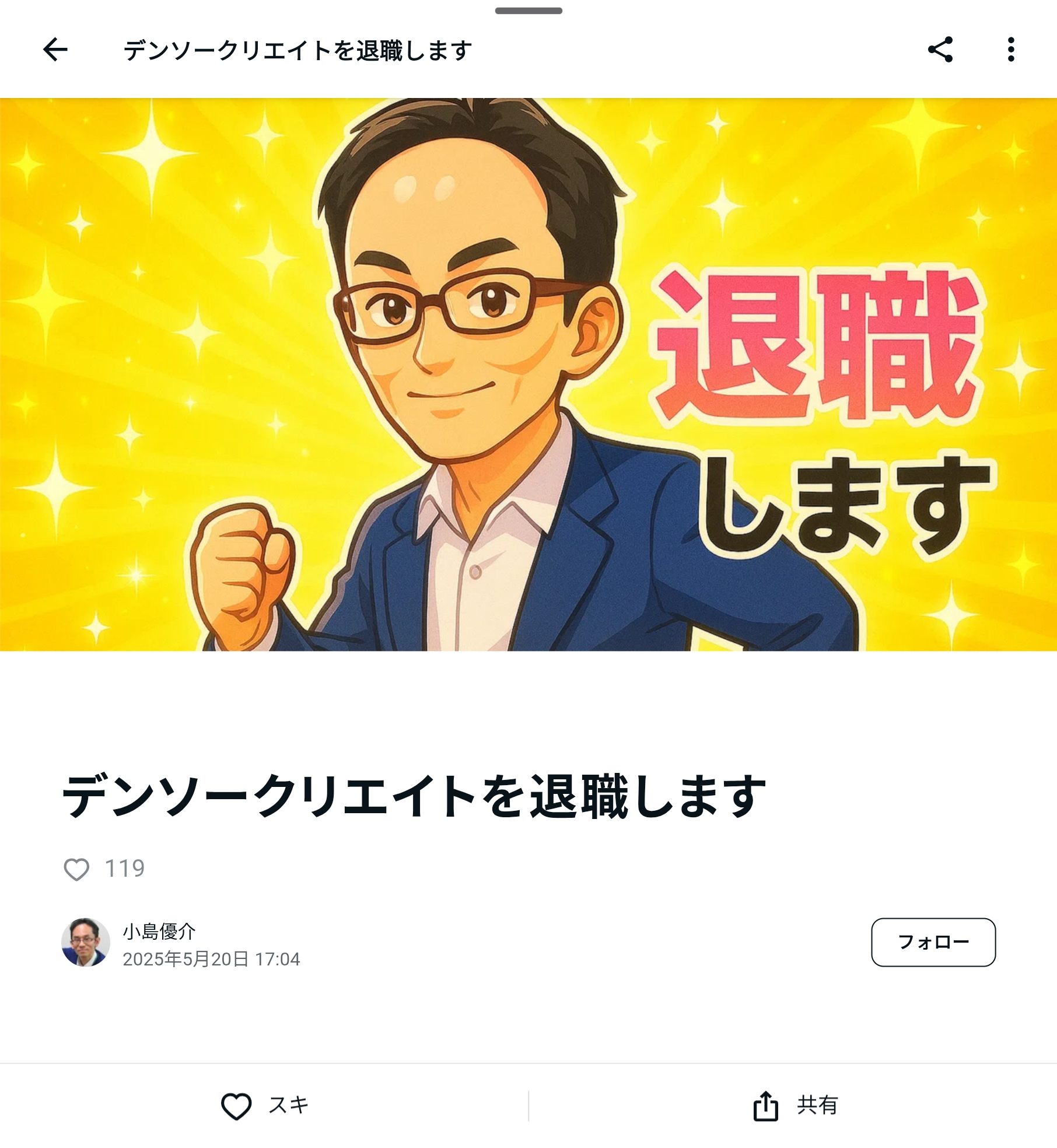The height and width of the screenshot is (1148, 1057).
Task: Open 小島優介's author profile
Action: 159,932
